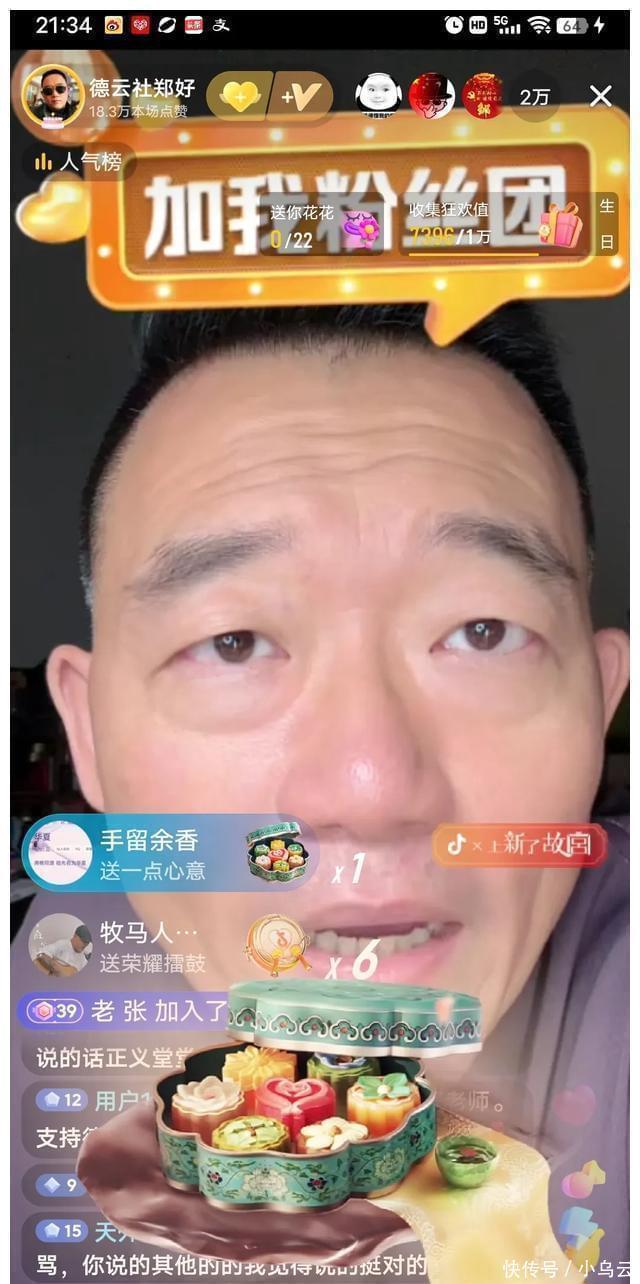Open 牧马人's gift notification
This screenshot has width=640, height=1284.
click(x=140, y=945)
